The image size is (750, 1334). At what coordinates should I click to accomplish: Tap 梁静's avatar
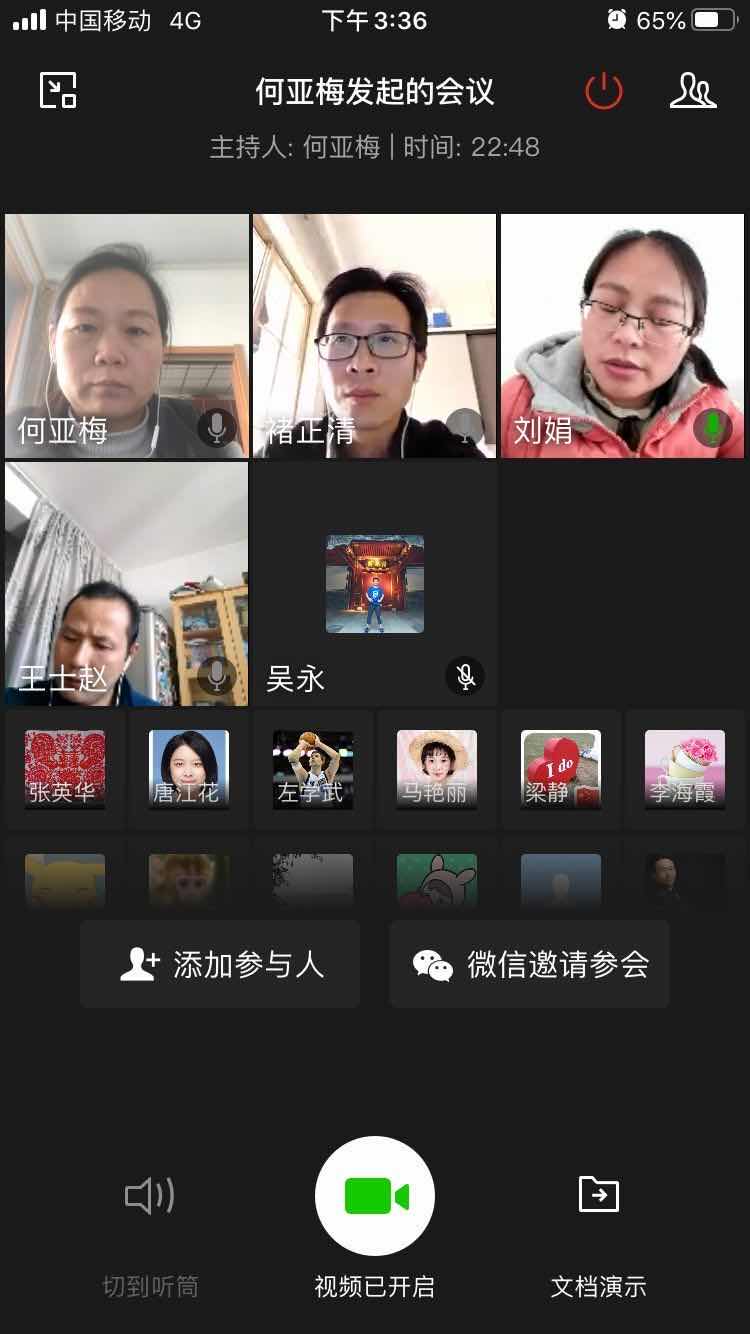[x=561, y=769]
